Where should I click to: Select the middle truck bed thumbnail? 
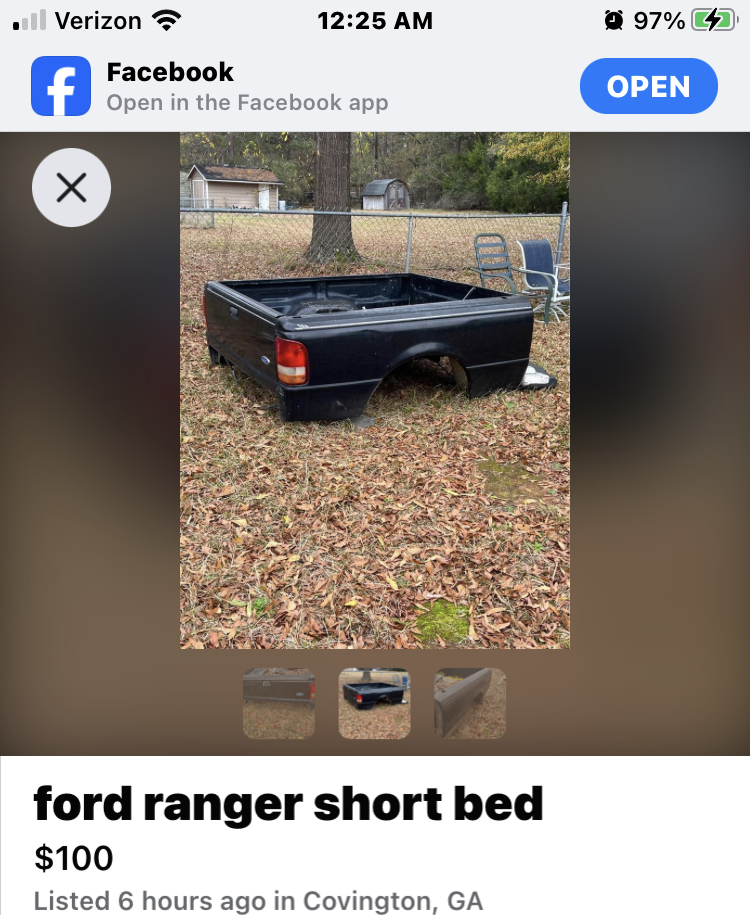(374, 703)
